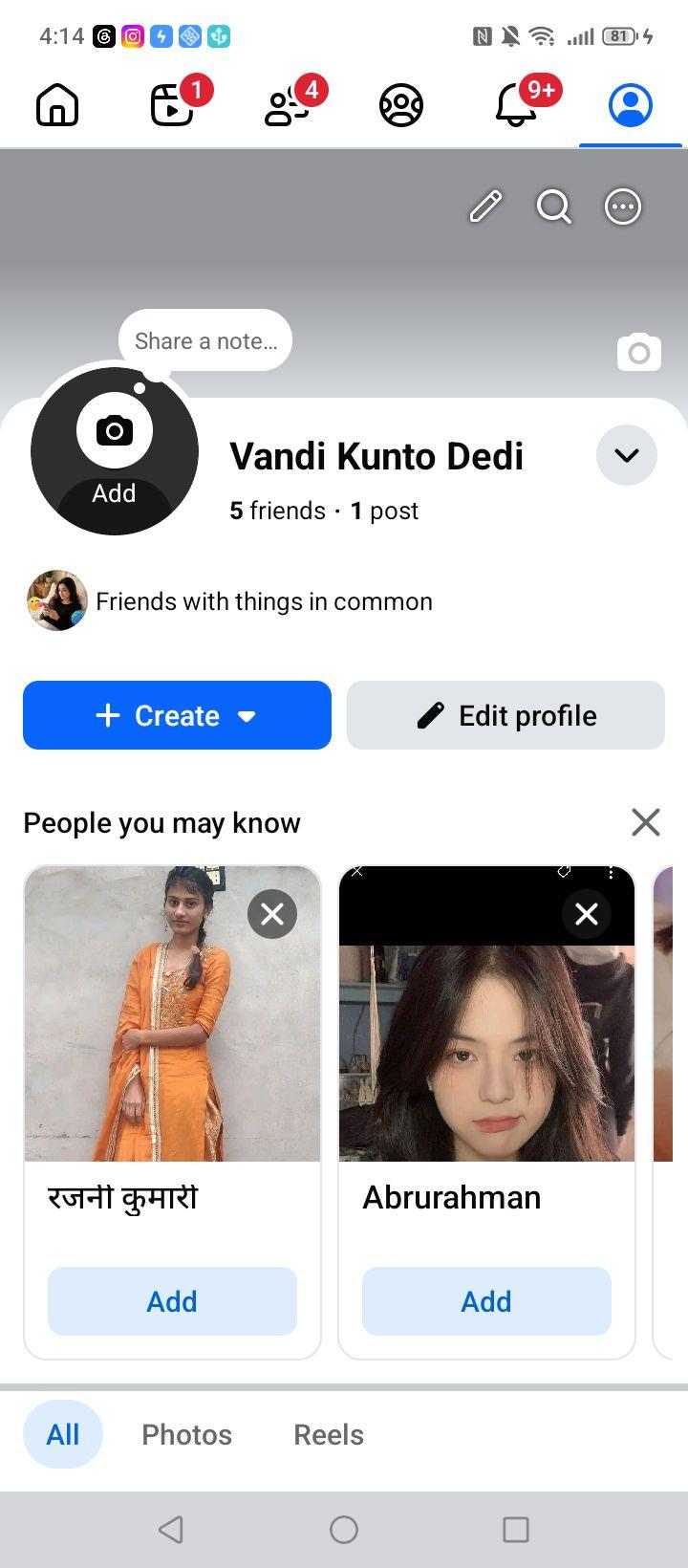This screenshot has height=1568, width=688.
Task: Search within the profile
Action: coord(554,207)
